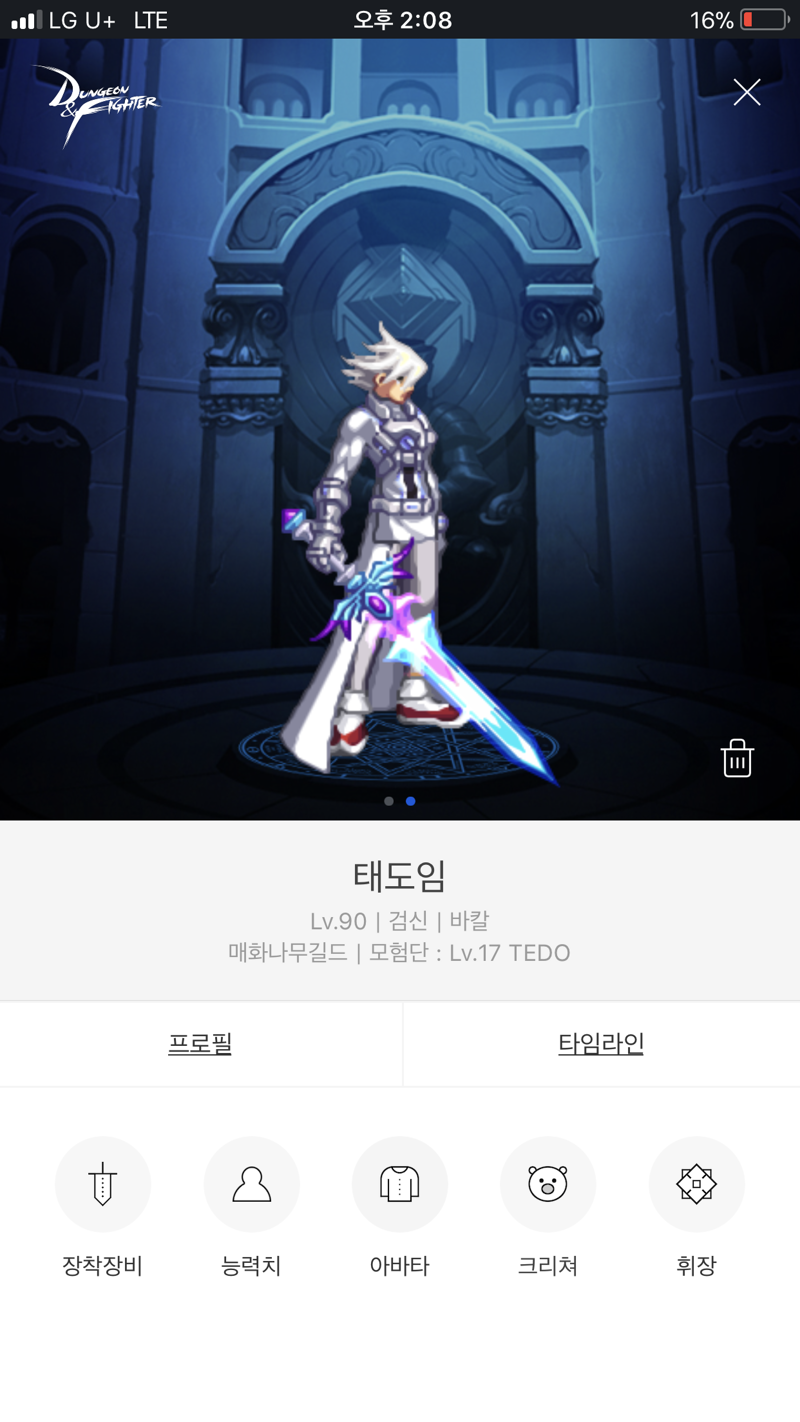Open 장착장비 equipment section
This screenshot has width=800, height=1422.
coord(103,1185)
